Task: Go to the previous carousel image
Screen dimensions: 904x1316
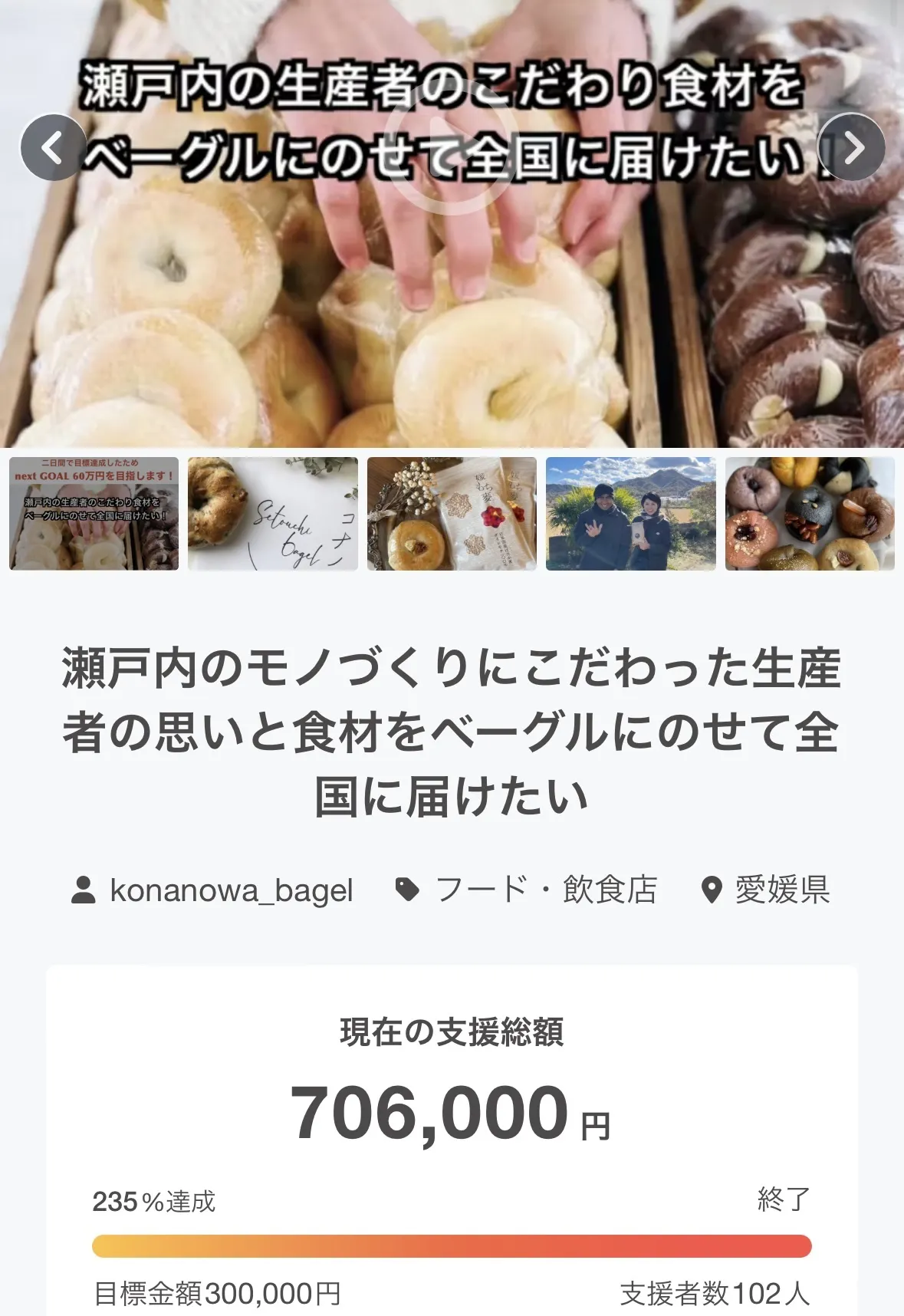Action: (x=52, y=147)
